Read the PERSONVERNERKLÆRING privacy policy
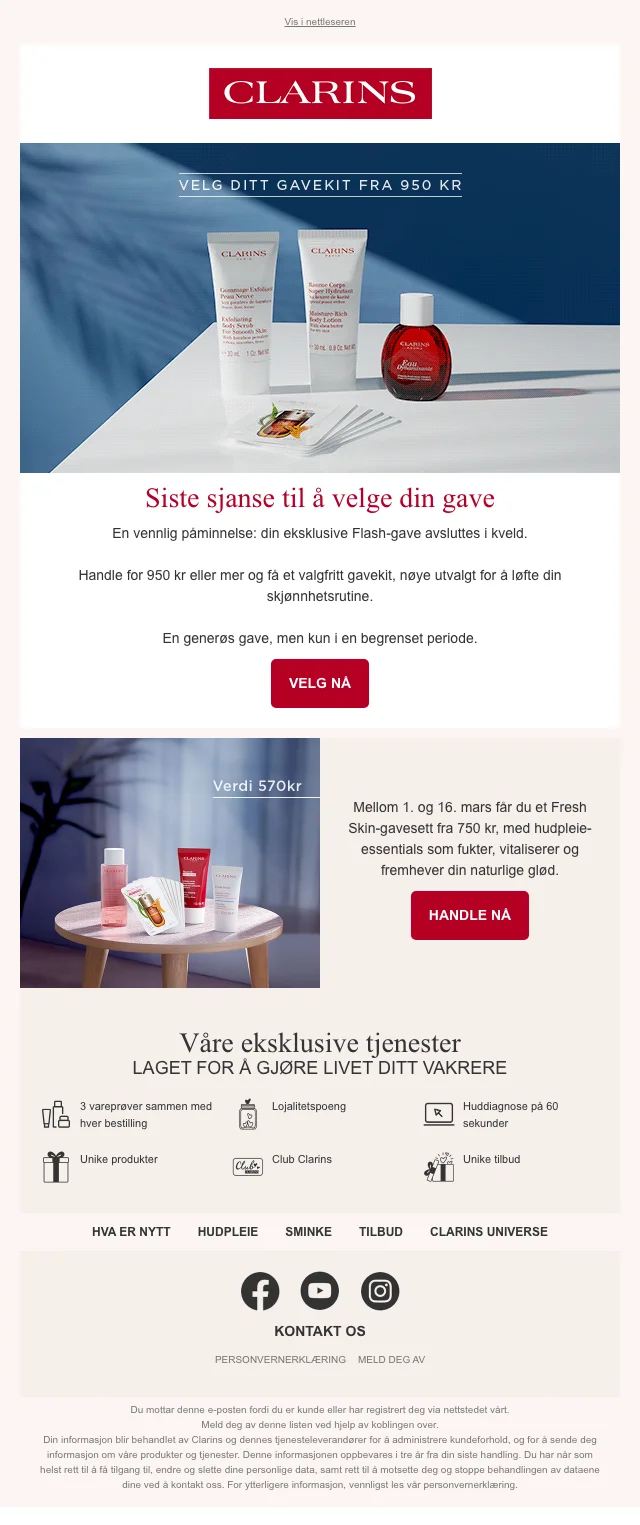 [x=280, y=1360]
